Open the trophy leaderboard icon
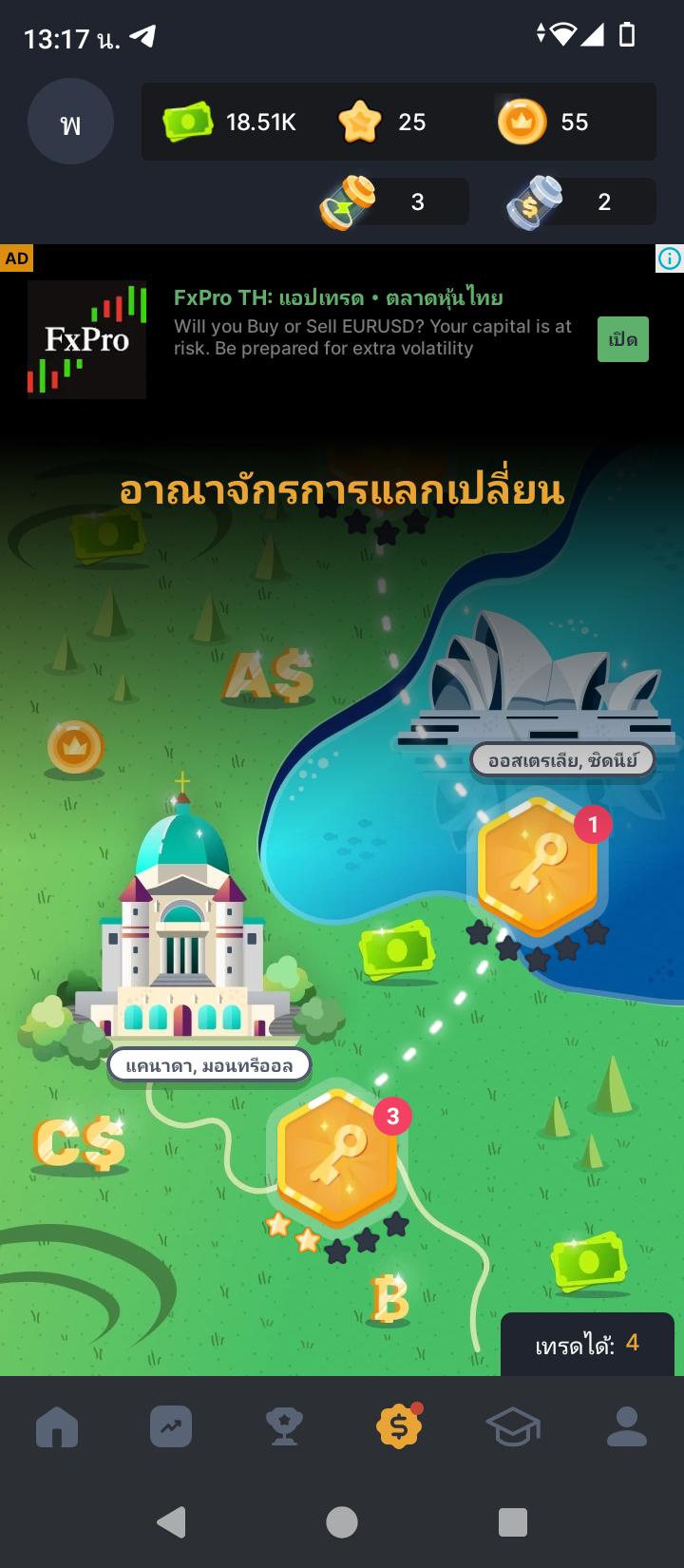The width and height of the screenshot is (684, 1568). 285,1425
